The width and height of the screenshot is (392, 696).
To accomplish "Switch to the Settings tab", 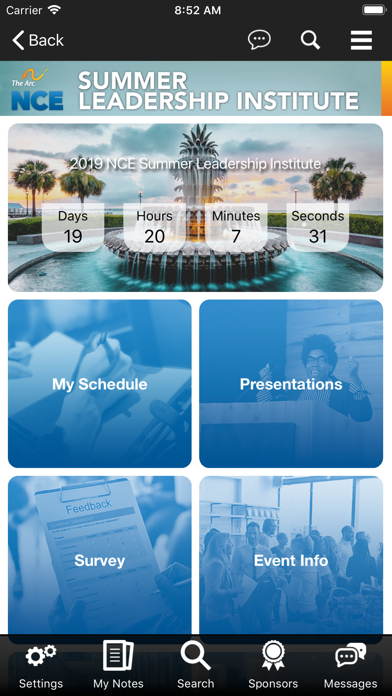I will 41,665.
